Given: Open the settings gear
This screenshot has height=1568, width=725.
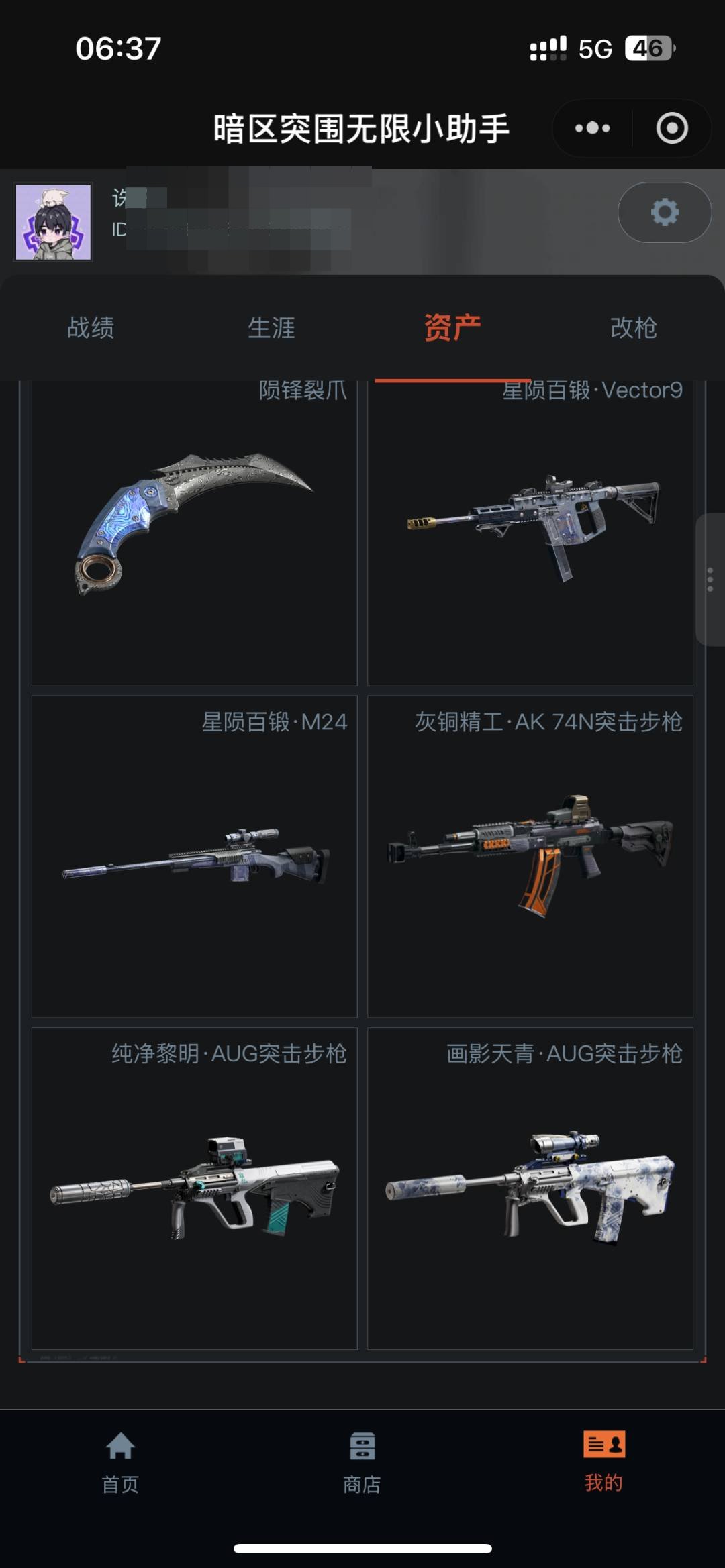Looking at the screenshot, I should [x=664, y=212].
